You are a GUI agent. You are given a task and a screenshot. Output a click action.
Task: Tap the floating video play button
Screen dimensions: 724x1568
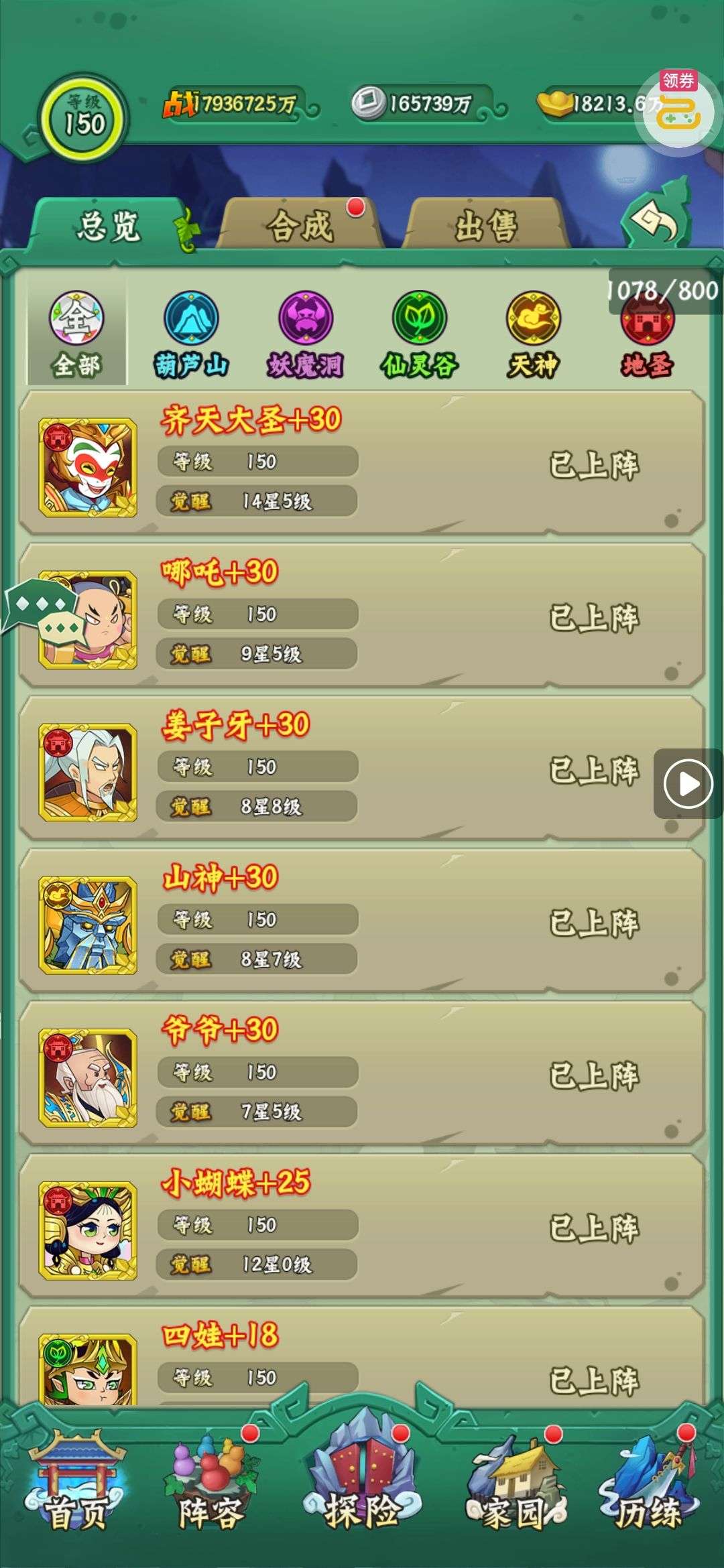coord(688,783)
